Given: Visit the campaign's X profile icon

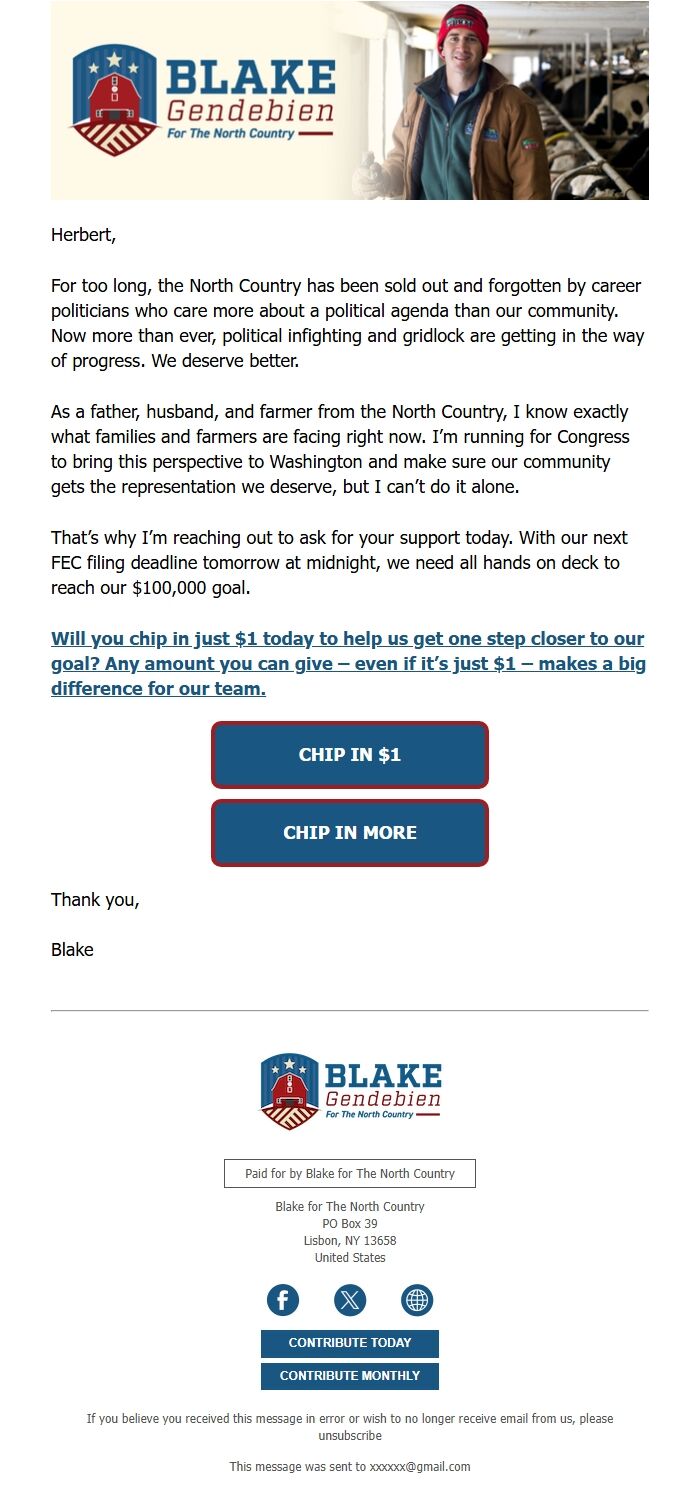Looking at the screenshot, I should 350,1300.
